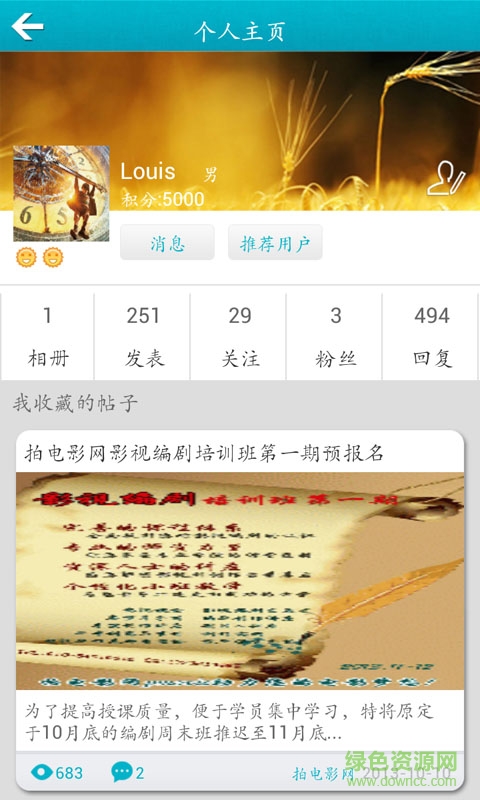Open the 拍电影网 source link
Viewport: 480px width, 800px height.
322,773
